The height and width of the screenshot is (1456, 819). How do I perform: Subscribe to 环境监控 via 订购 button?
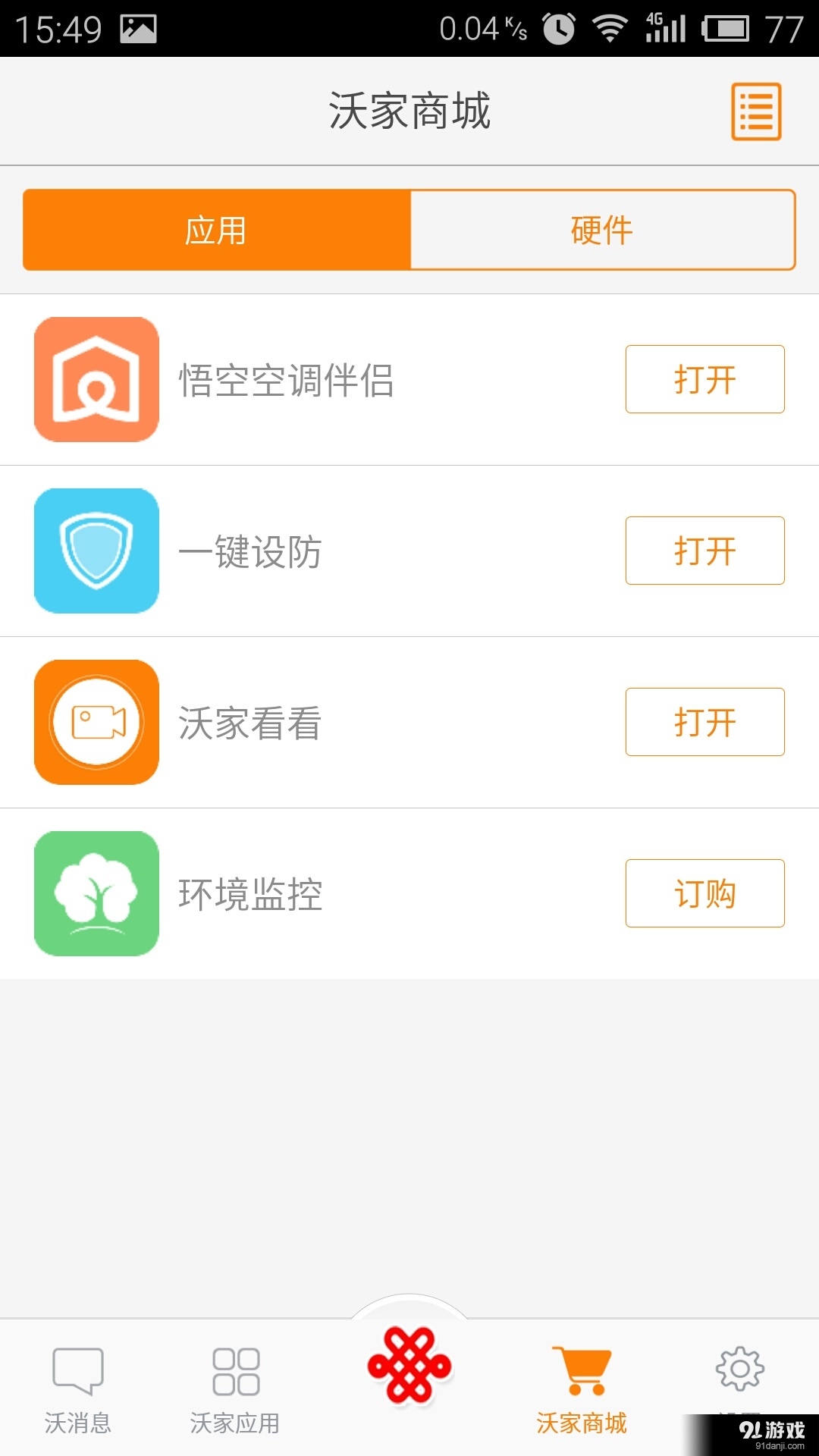[x=704, y=894]
